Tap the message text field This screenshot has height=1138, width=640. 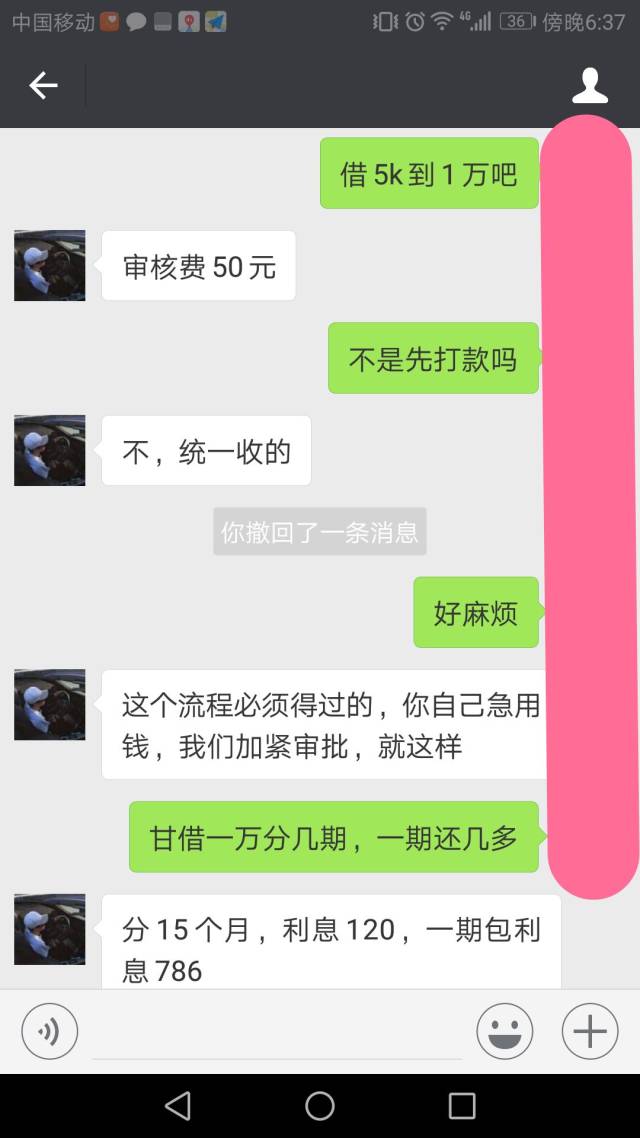pyautogui.click(x=276, y=1032)
